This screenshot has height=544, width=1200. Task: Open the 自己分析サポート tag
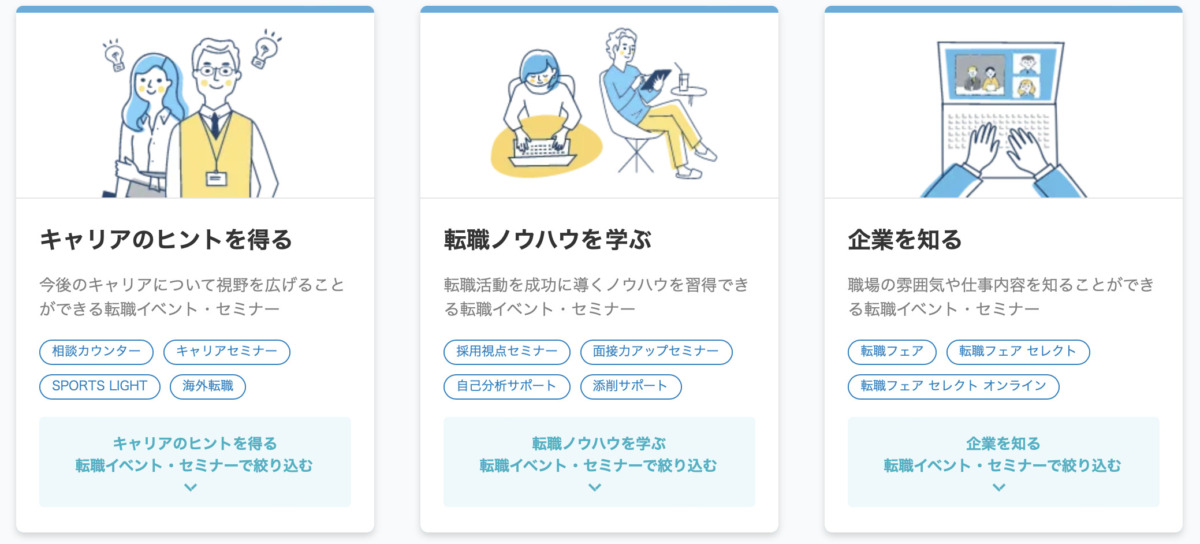506,386
